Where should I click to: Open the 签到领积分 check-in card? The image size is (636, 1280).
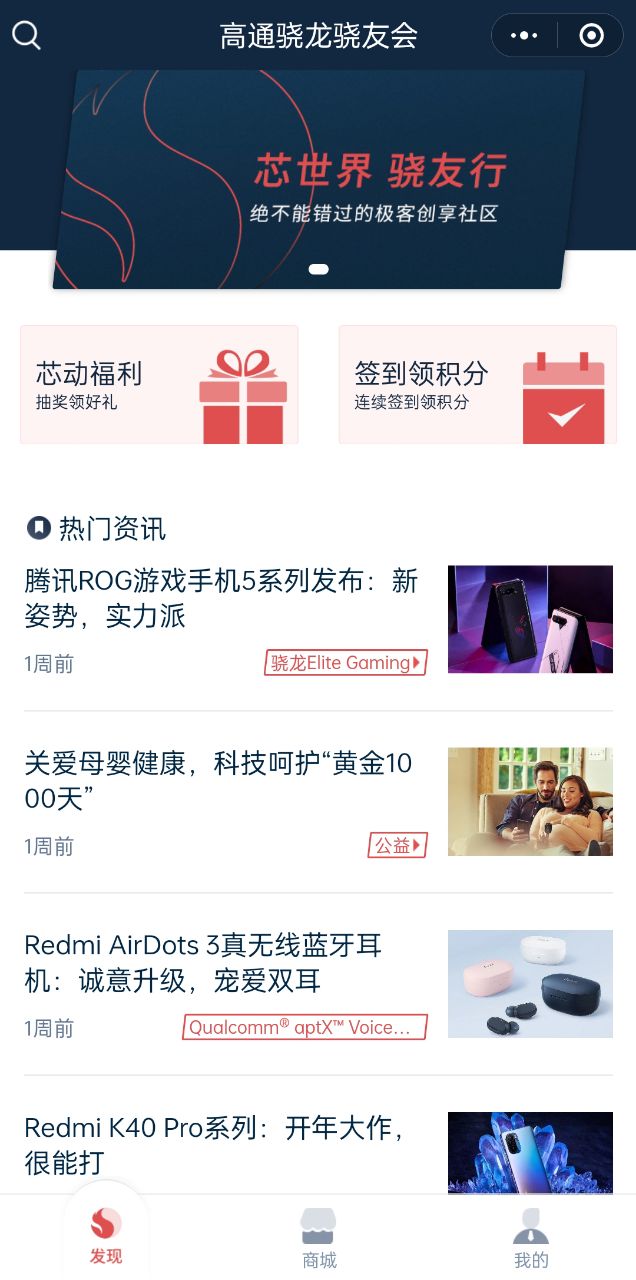(x=477, y=385)
